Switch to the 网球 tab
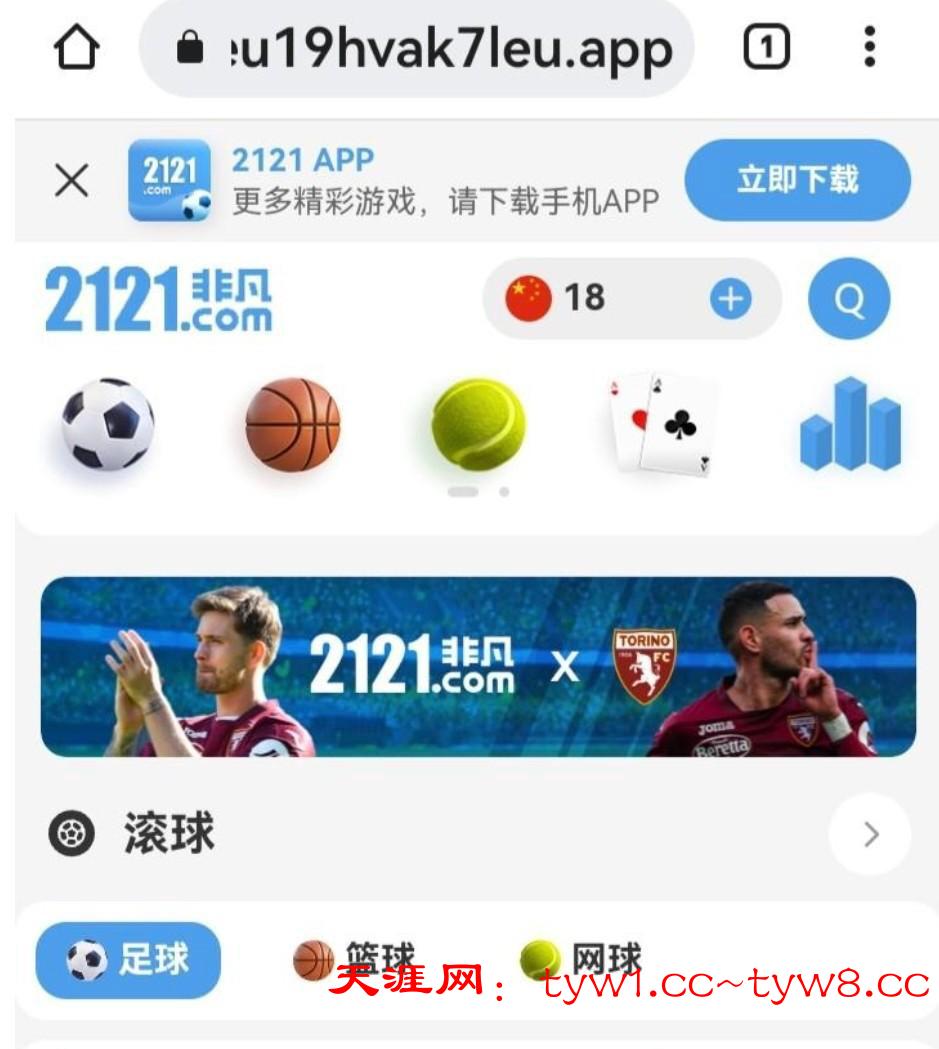The height and width of the screenshot is (1049, 939). pyautogui.click(x=580, y=960)
